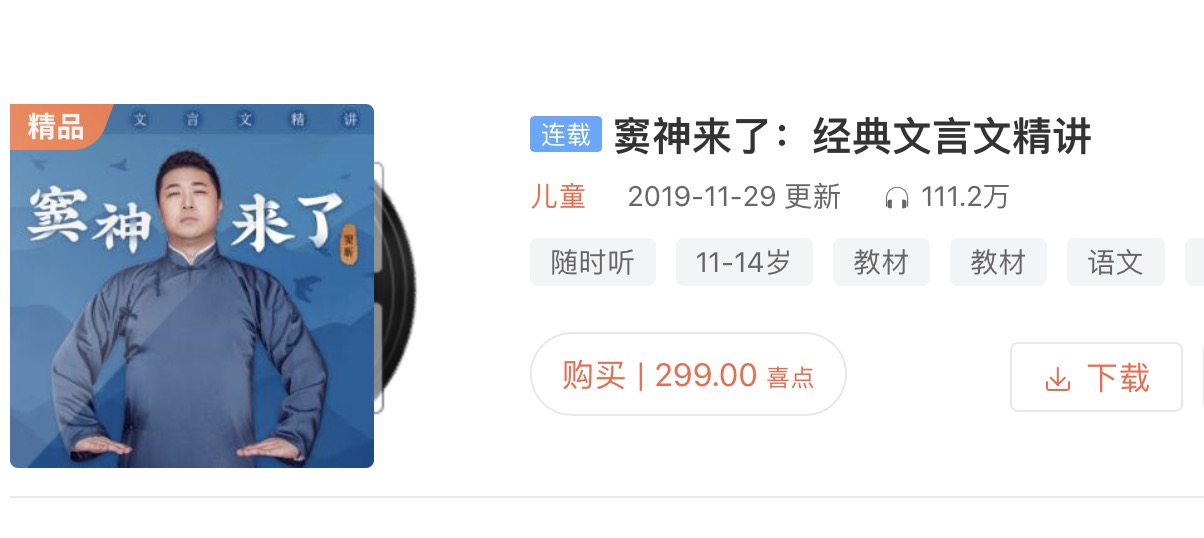Image resolution: width=1204 pixels, height=538 pixels.
Task: Select the 语文 tag chip
Action: pyautogui.click(x=1115, y=262)
